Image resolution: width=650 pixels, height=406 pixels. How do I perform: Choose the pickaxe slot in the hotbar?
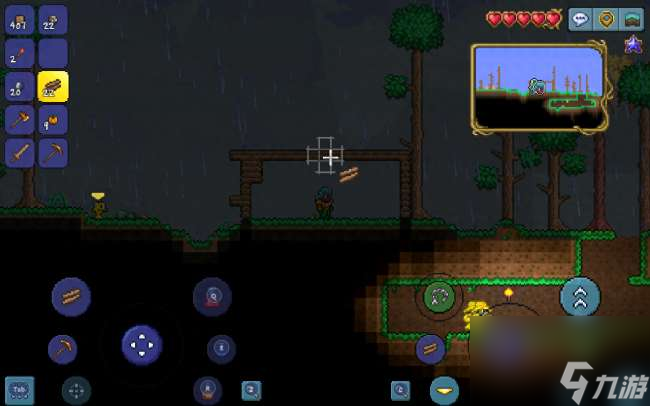coord(53,153)
